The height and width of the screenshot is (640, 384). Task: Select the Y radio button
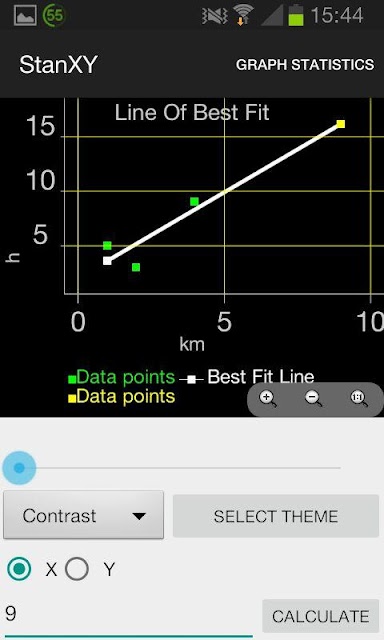coord(77,569)
